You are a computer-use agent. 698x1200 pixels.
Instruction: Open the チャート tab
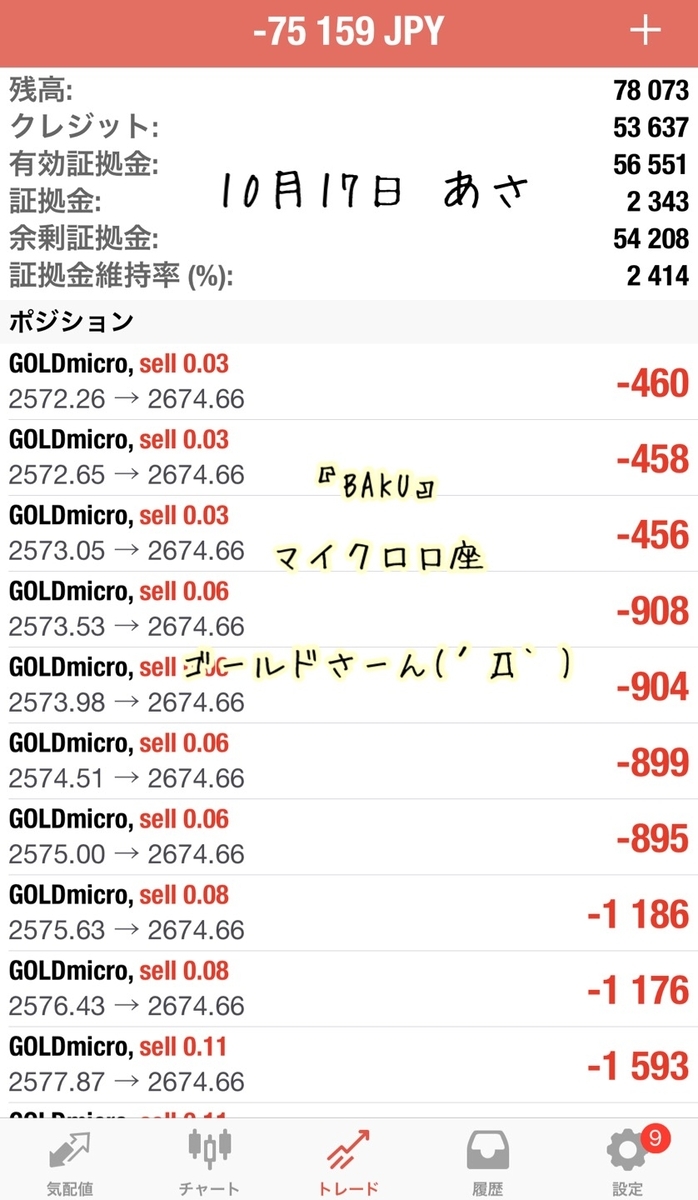[209, 1162]
